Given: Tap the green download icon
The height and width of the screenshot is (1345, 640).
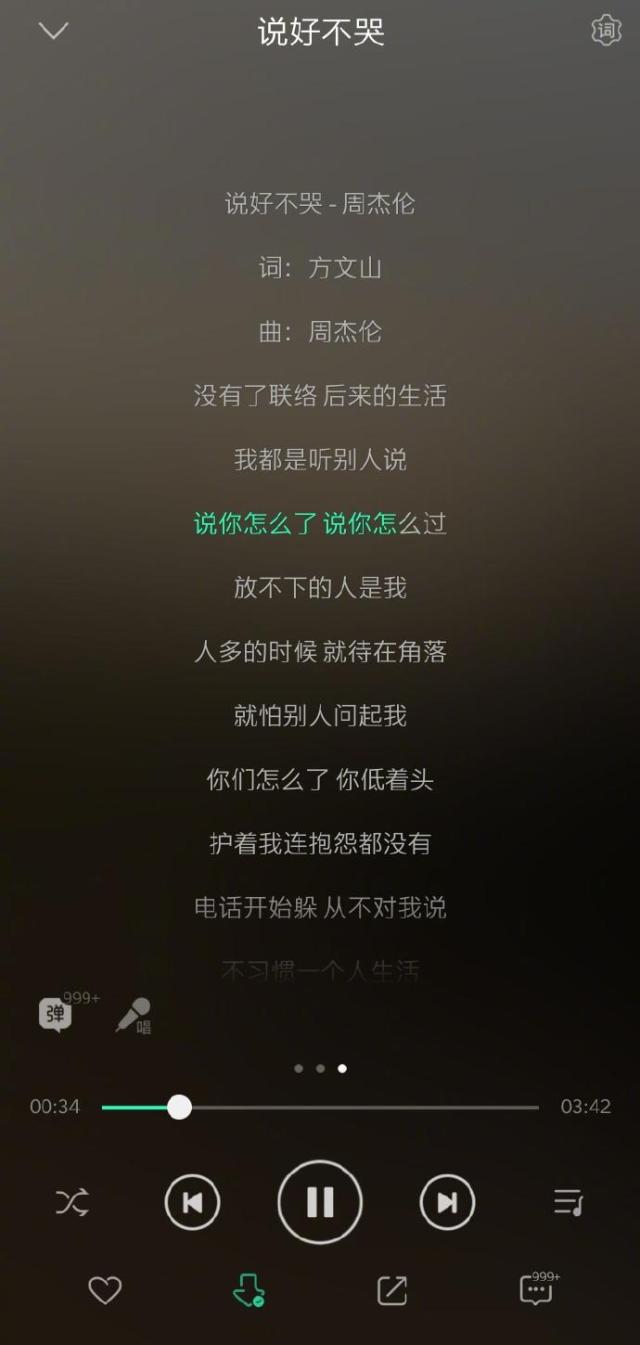Looking at the screenshot, I should click(x=248, y=1291).
